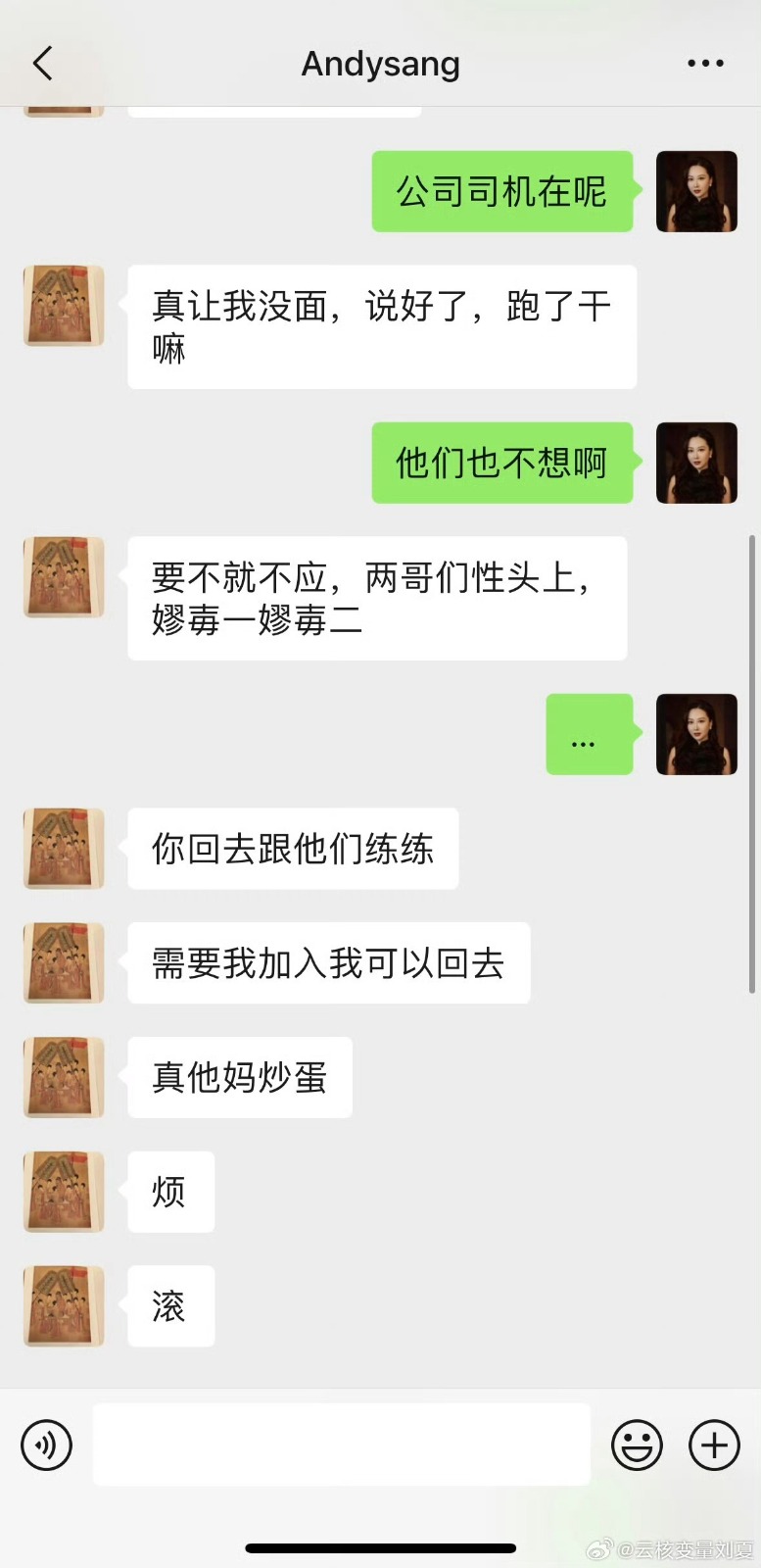This screenshot has height=1568, width=761.
Task: Tap the avatar next to the "..." bubble
Action: tap(696, 735)
